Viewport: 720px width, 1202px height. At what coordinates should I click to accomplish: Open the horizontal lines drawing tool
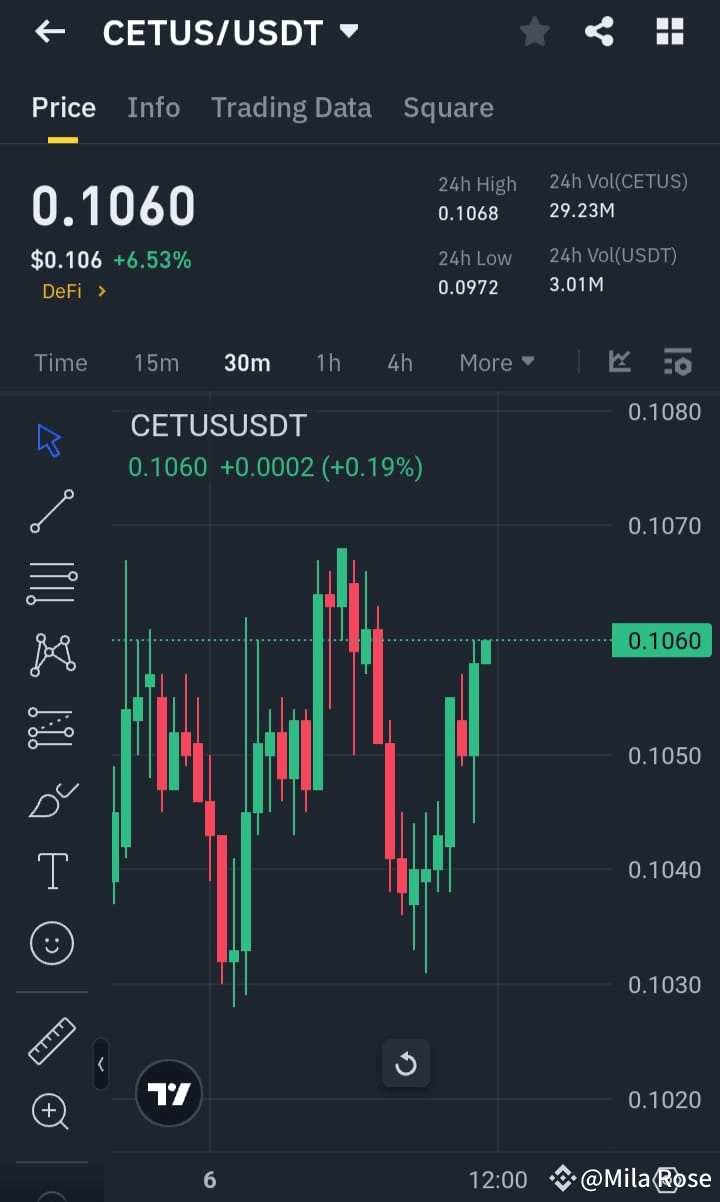(x=51, y=582)
